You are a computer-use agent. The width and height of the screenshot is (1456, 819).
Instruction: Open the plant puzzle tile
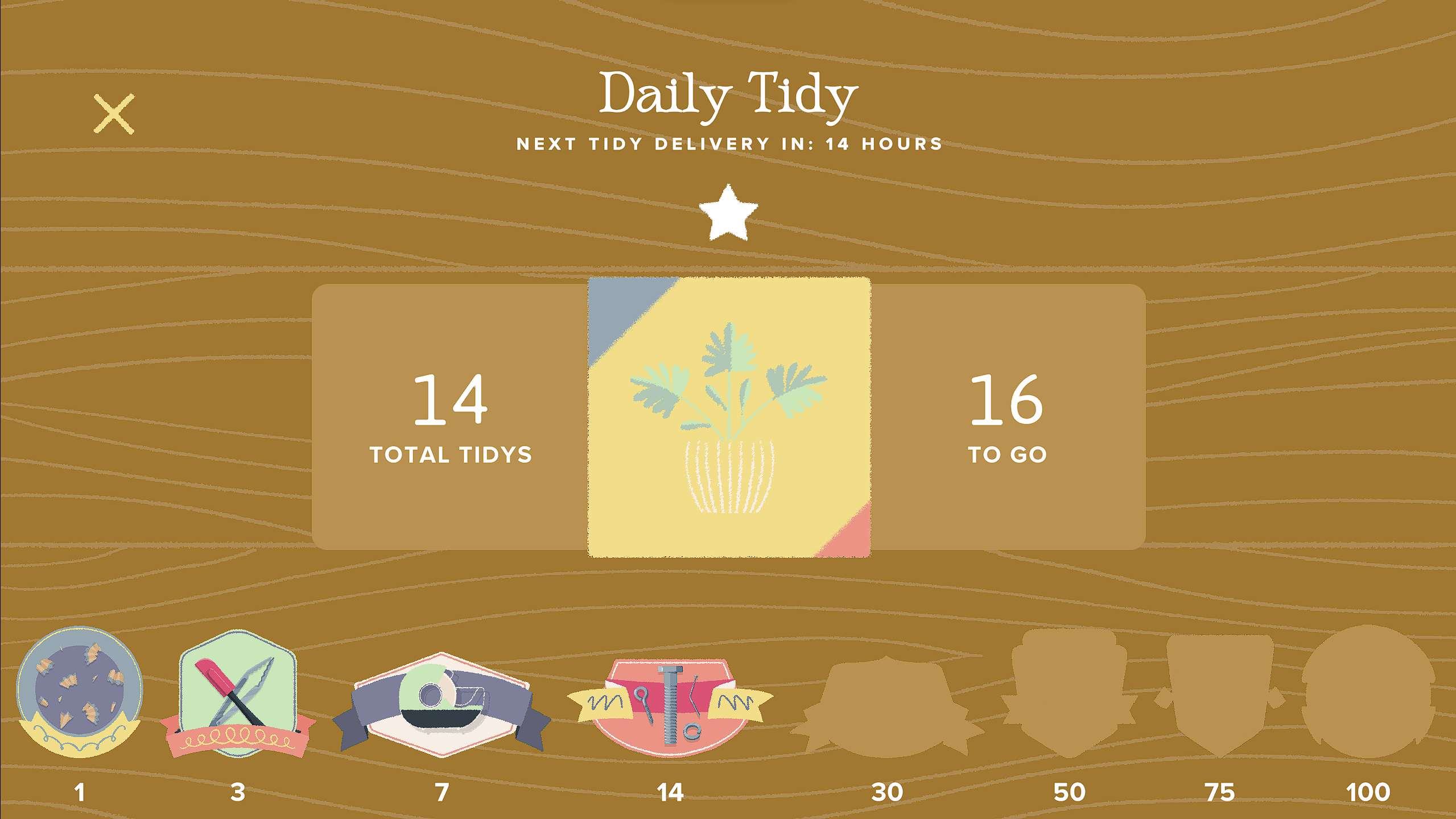[729, 417]
